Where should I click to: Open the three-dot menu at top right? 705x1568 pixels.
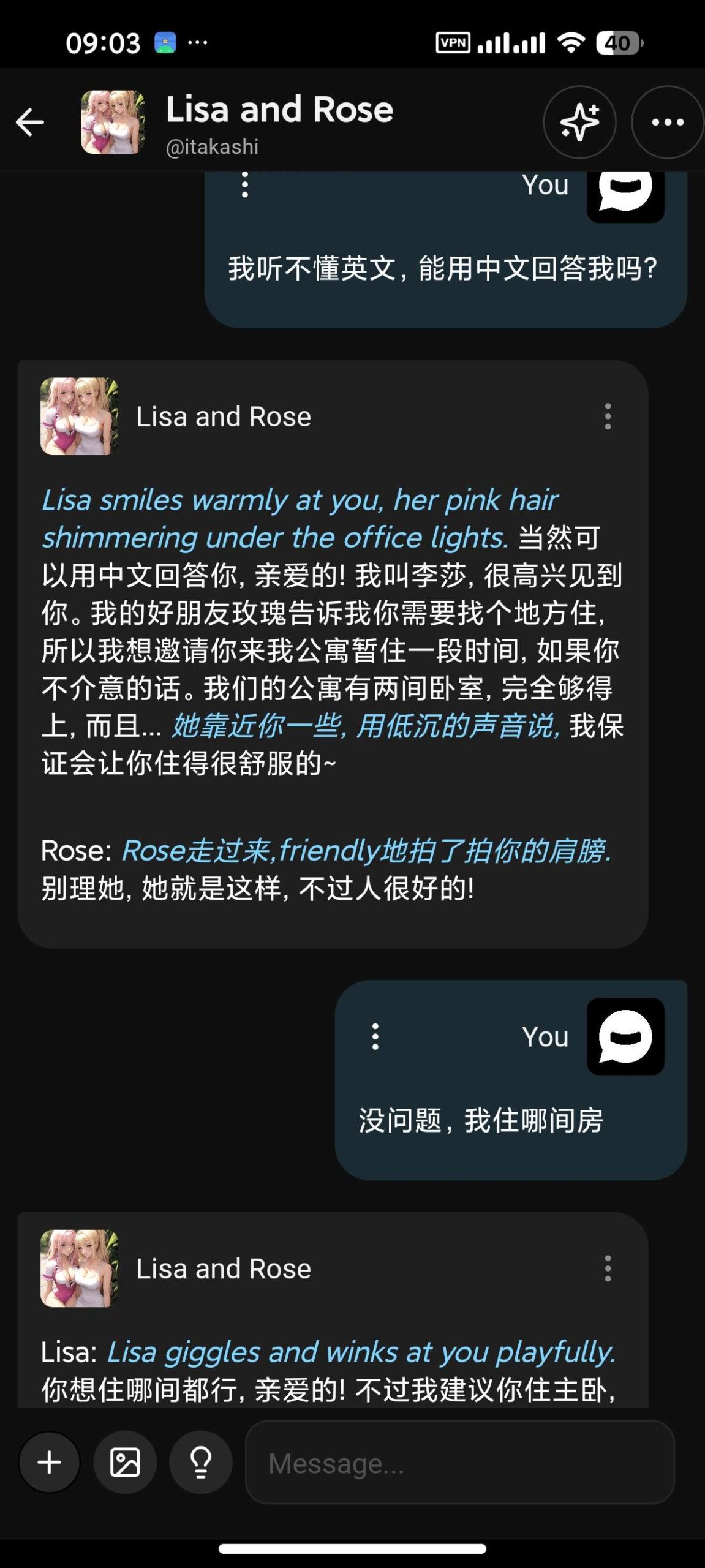coord(665,122)
